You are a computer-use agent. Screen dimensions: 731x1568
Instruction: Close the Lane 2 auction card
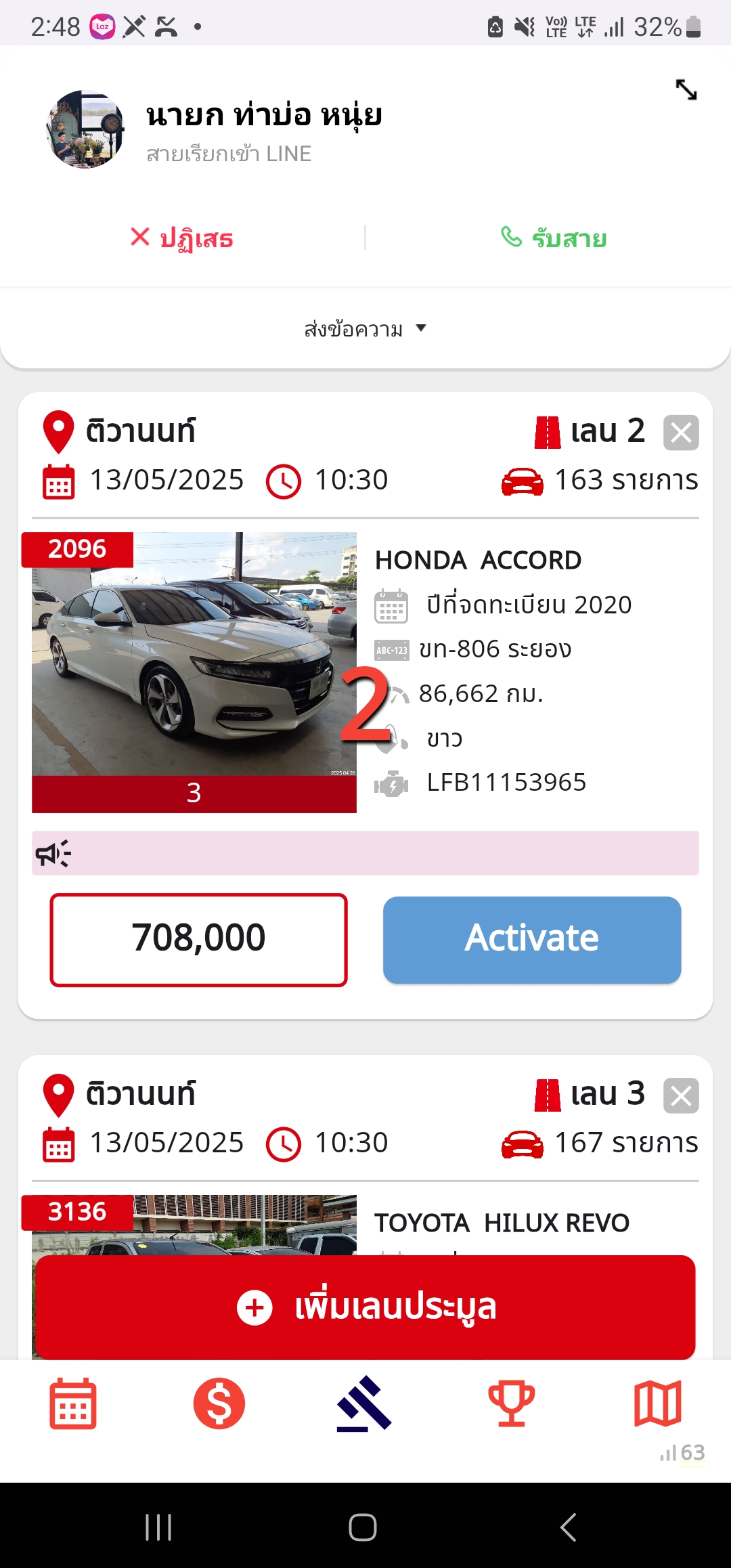(680, 433)
